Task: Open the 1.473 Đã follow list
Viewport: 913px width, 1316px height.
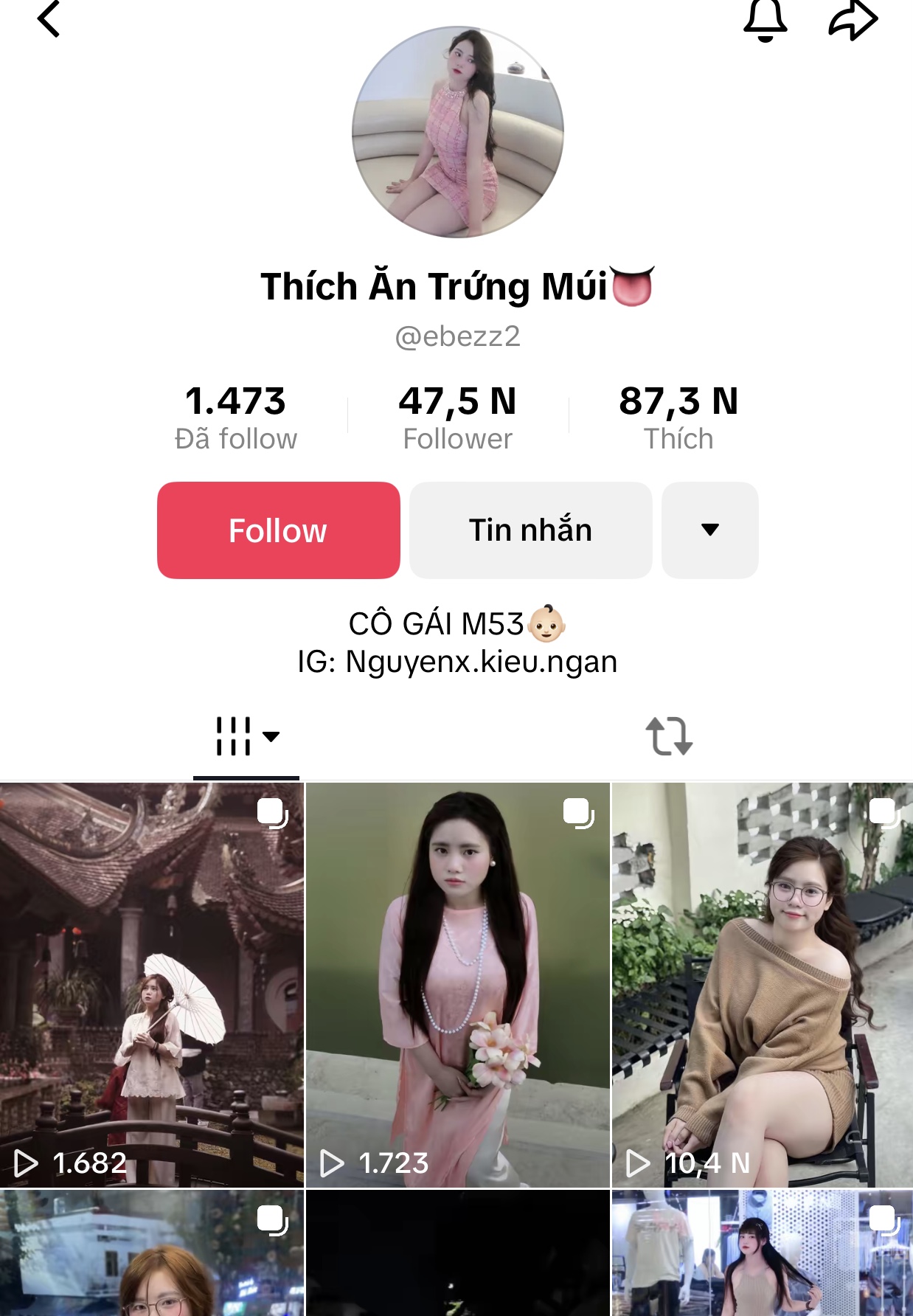Action: point(235,417)
